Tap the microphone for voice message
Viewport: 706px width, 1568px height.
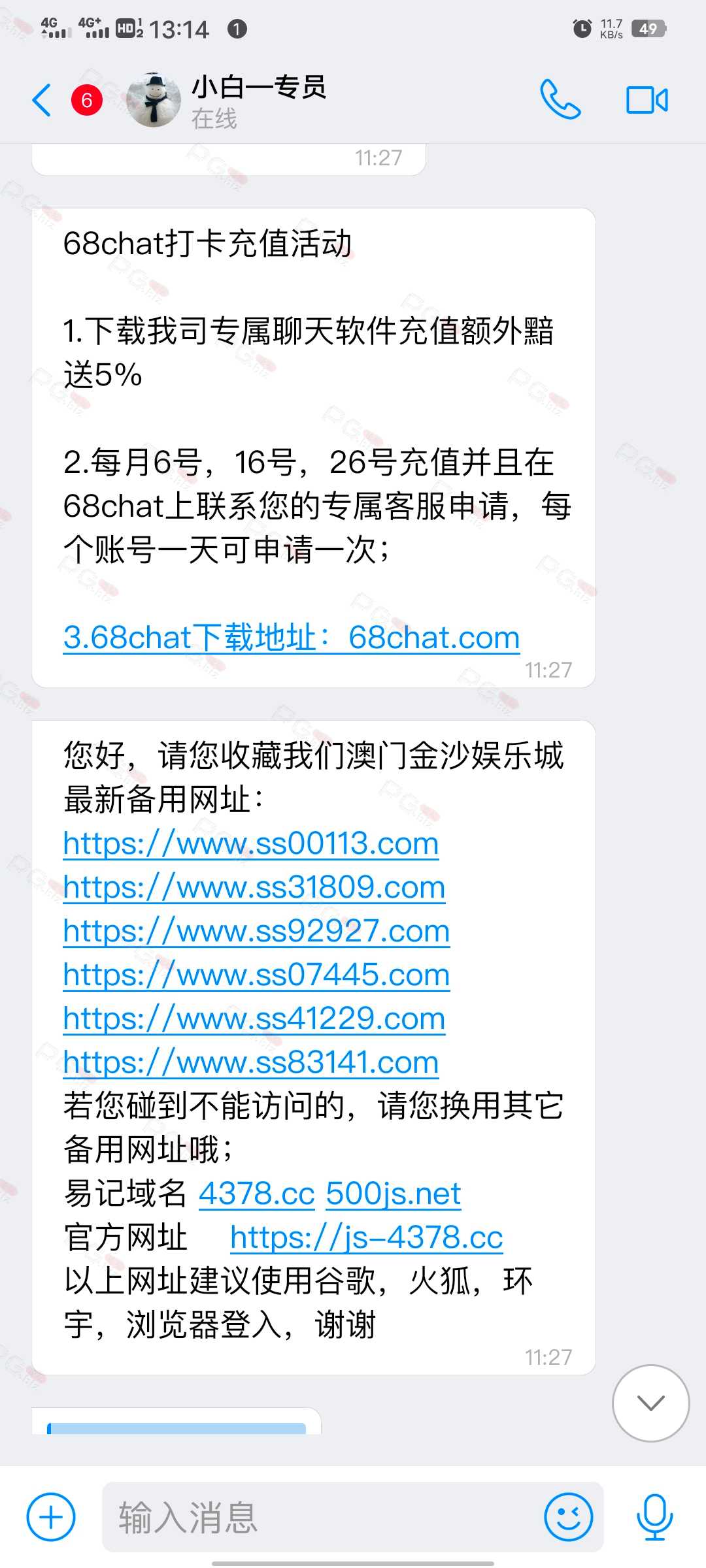[654, 1517]
